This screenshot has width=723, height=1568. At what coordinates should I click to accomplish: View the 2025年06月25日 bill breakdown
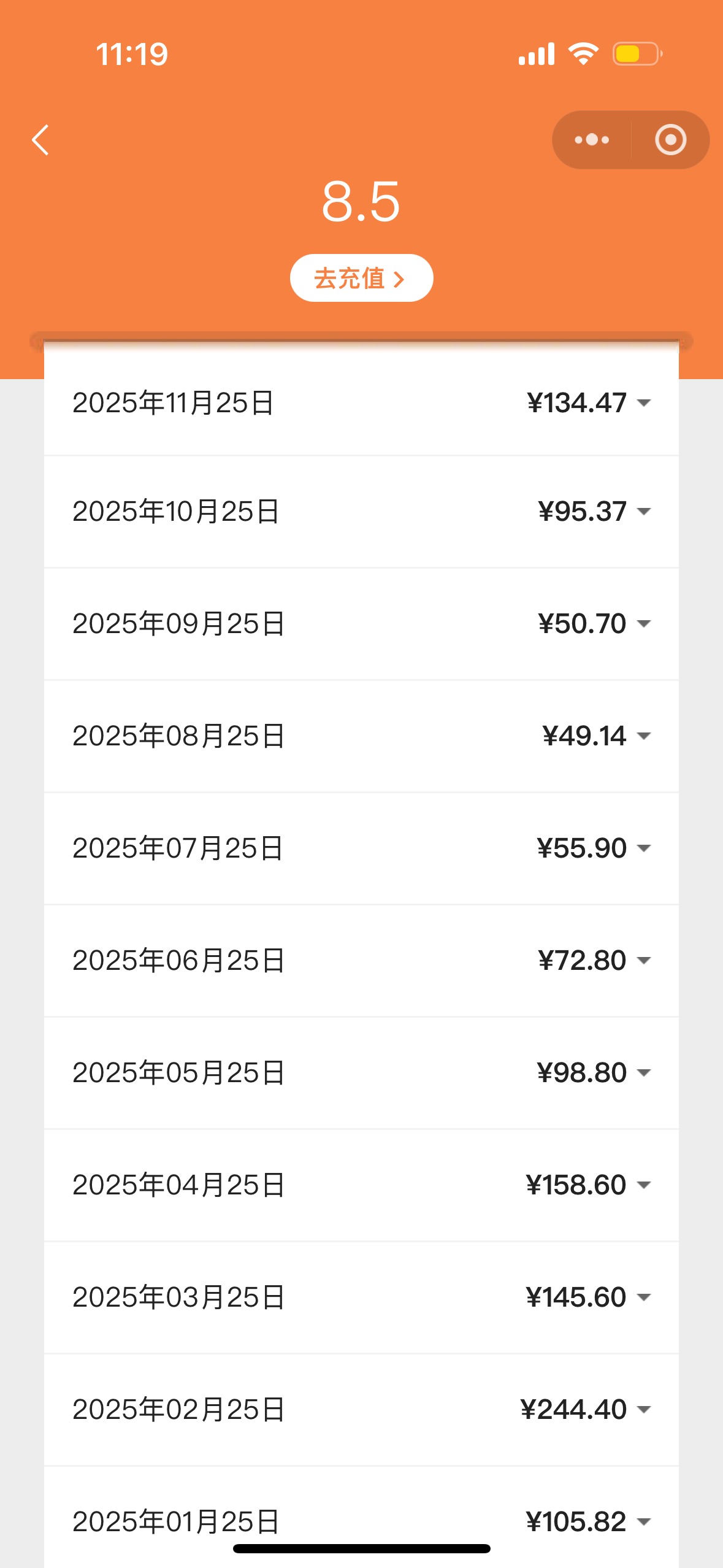643,961
